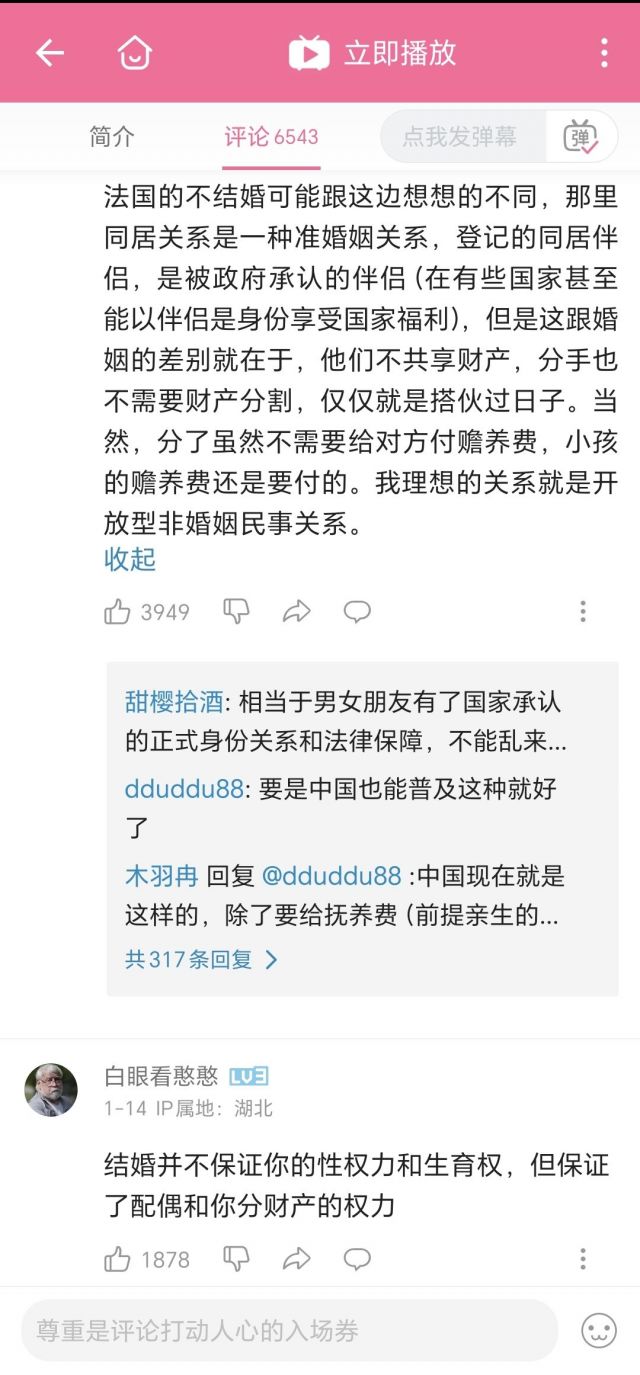Open the home icon in the top bar
The image size is (640, 1375).
(135, 53)
